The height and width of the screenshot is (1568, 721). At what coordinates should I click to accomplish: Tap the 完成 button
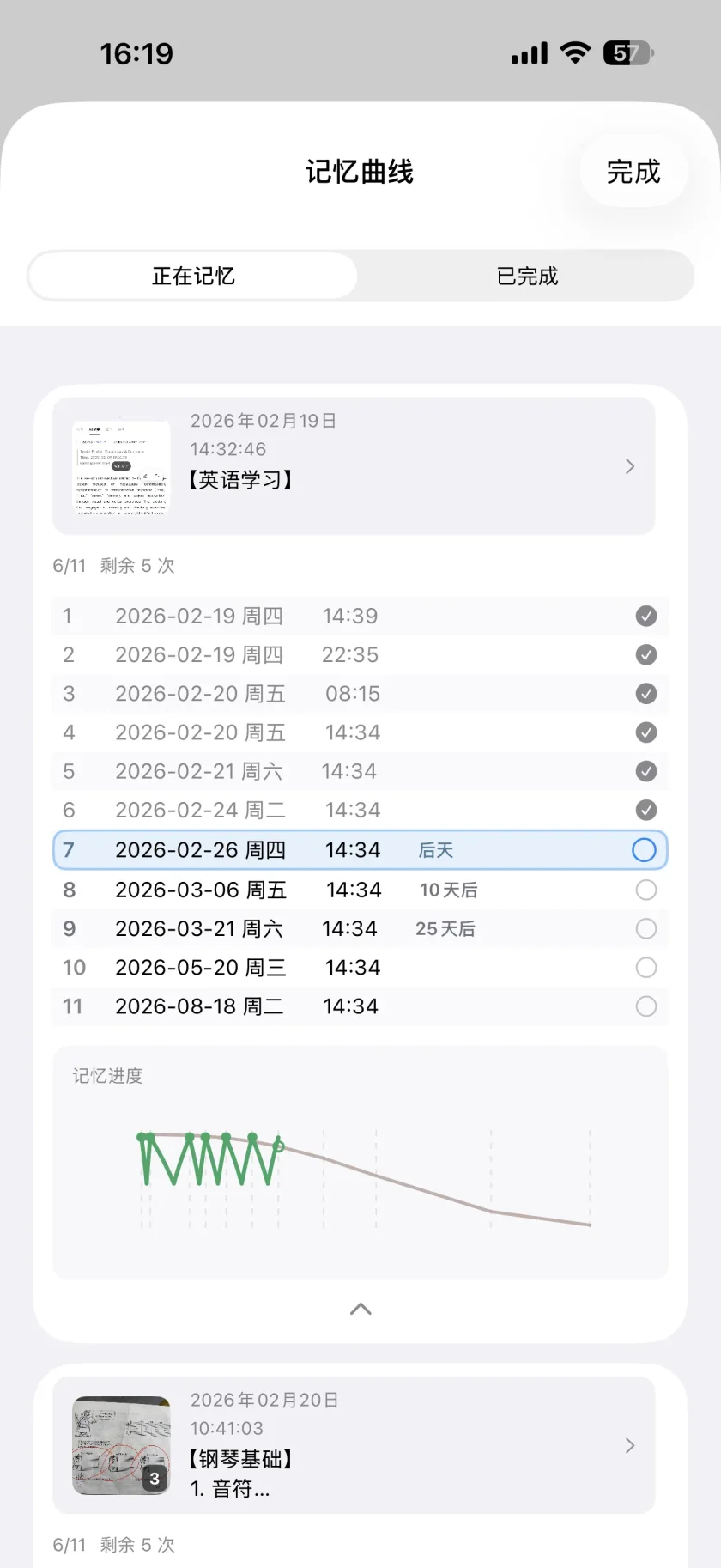pyautogui.click(x=633, y=171)
